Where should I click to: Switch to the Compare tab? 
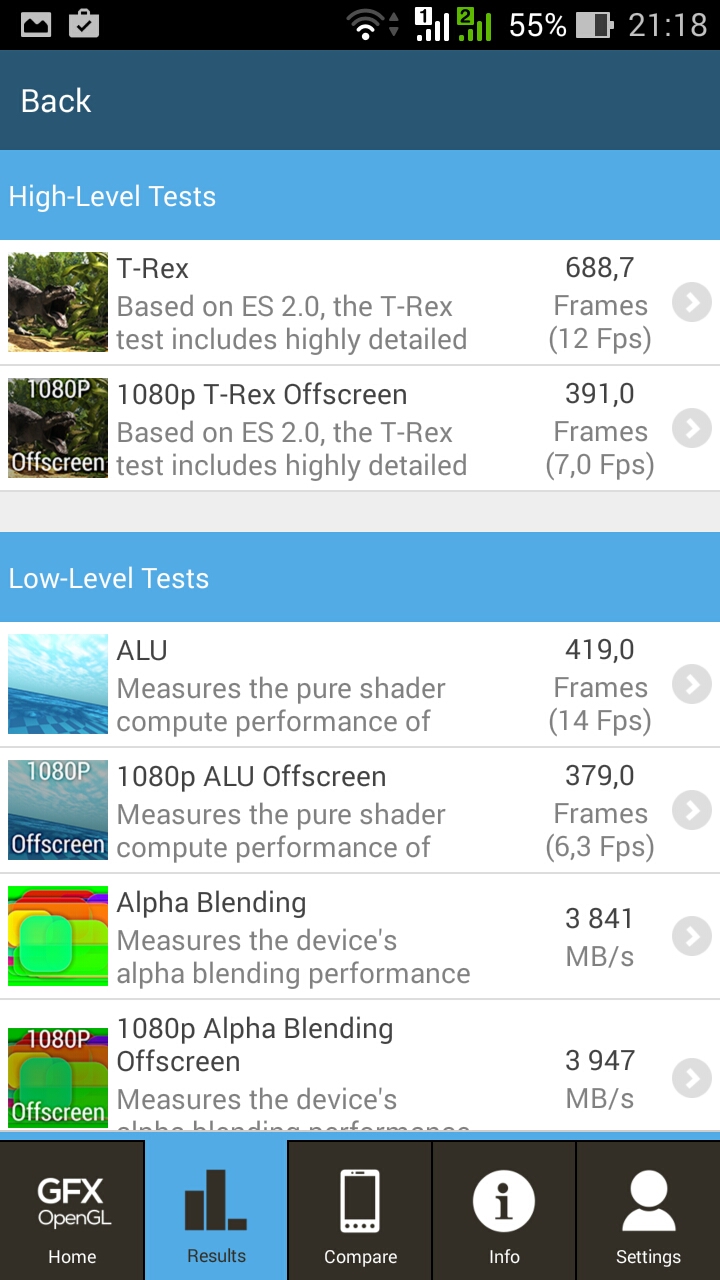tap(360, 1211)
